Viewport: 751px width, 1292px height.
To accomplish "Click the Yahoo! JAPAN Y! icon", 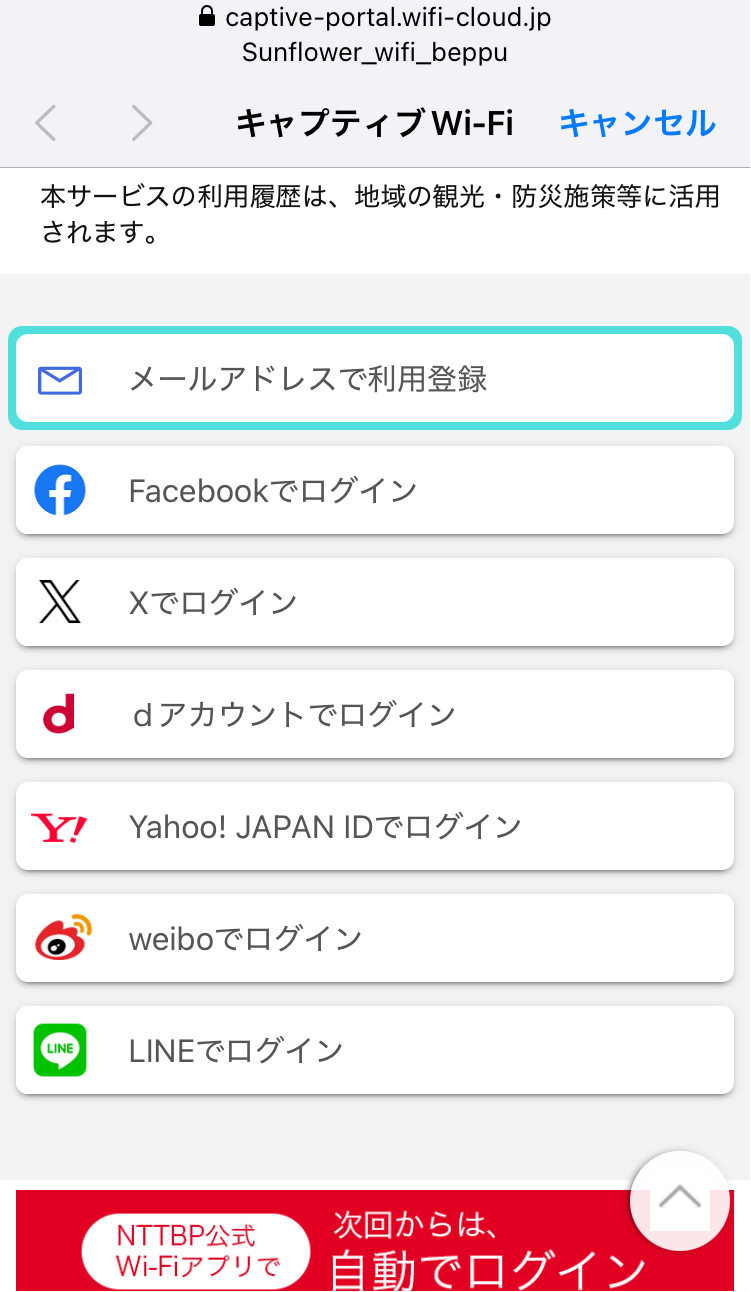I will pos(59,826).
